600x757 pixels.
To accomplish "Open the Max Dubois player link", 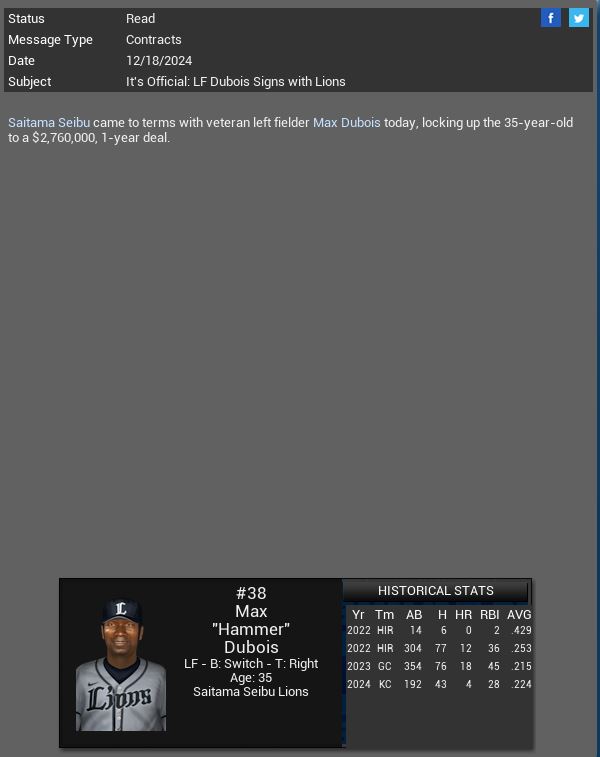I will 346,122.
